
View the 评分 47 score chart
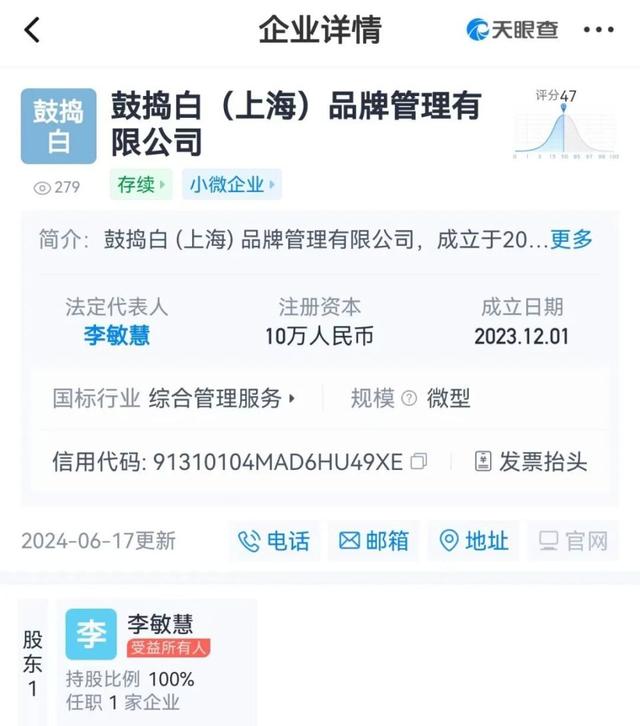567,125
